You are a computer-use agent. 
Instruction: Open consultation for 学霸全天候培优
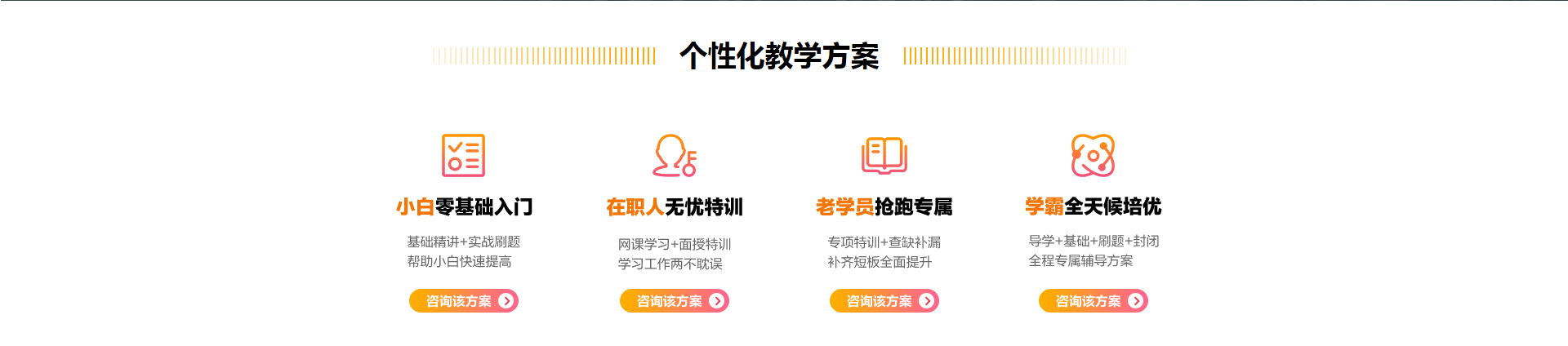[1093, 301]
